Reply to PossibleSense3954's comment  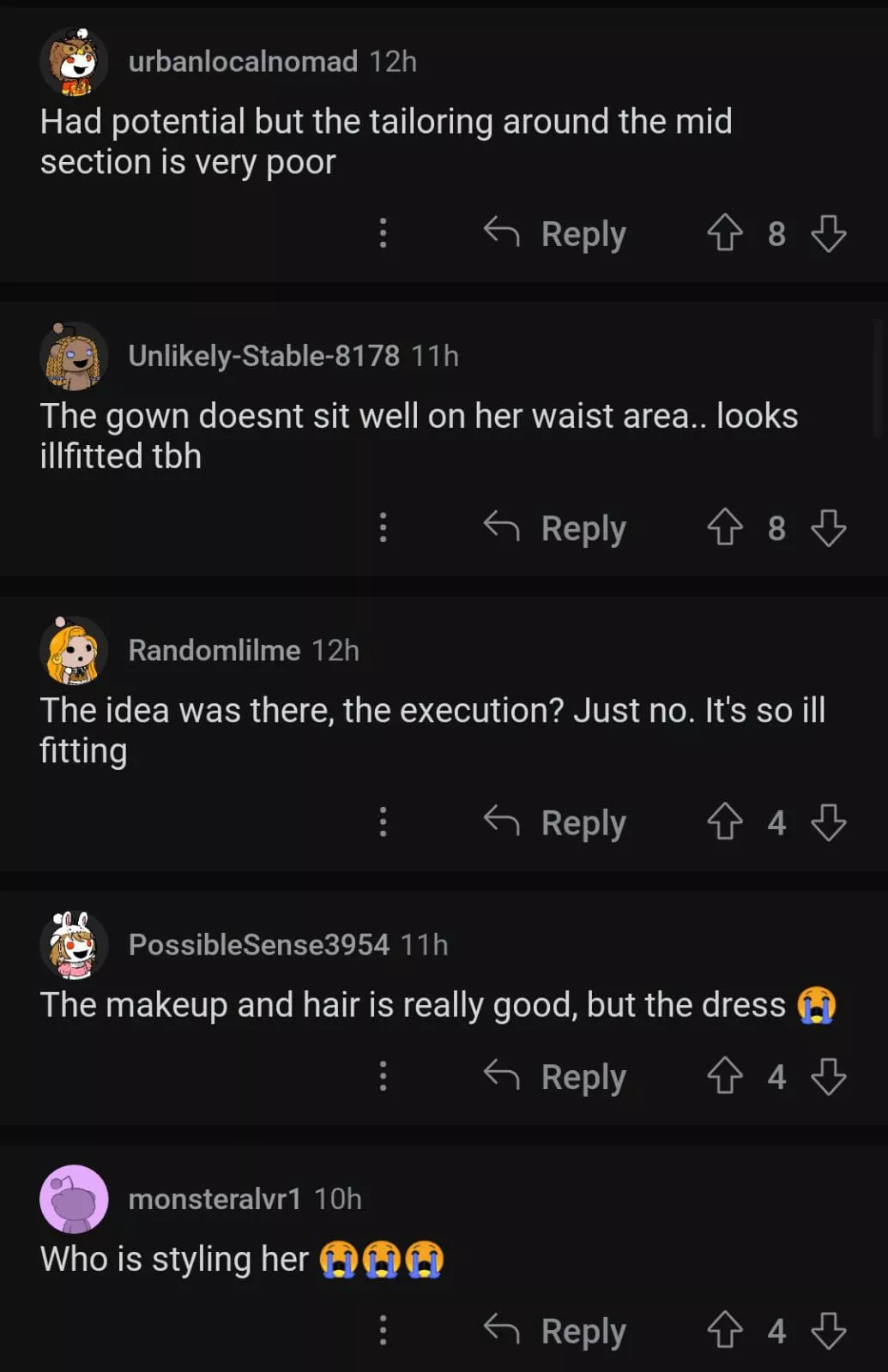click(x=556, y=1076)
